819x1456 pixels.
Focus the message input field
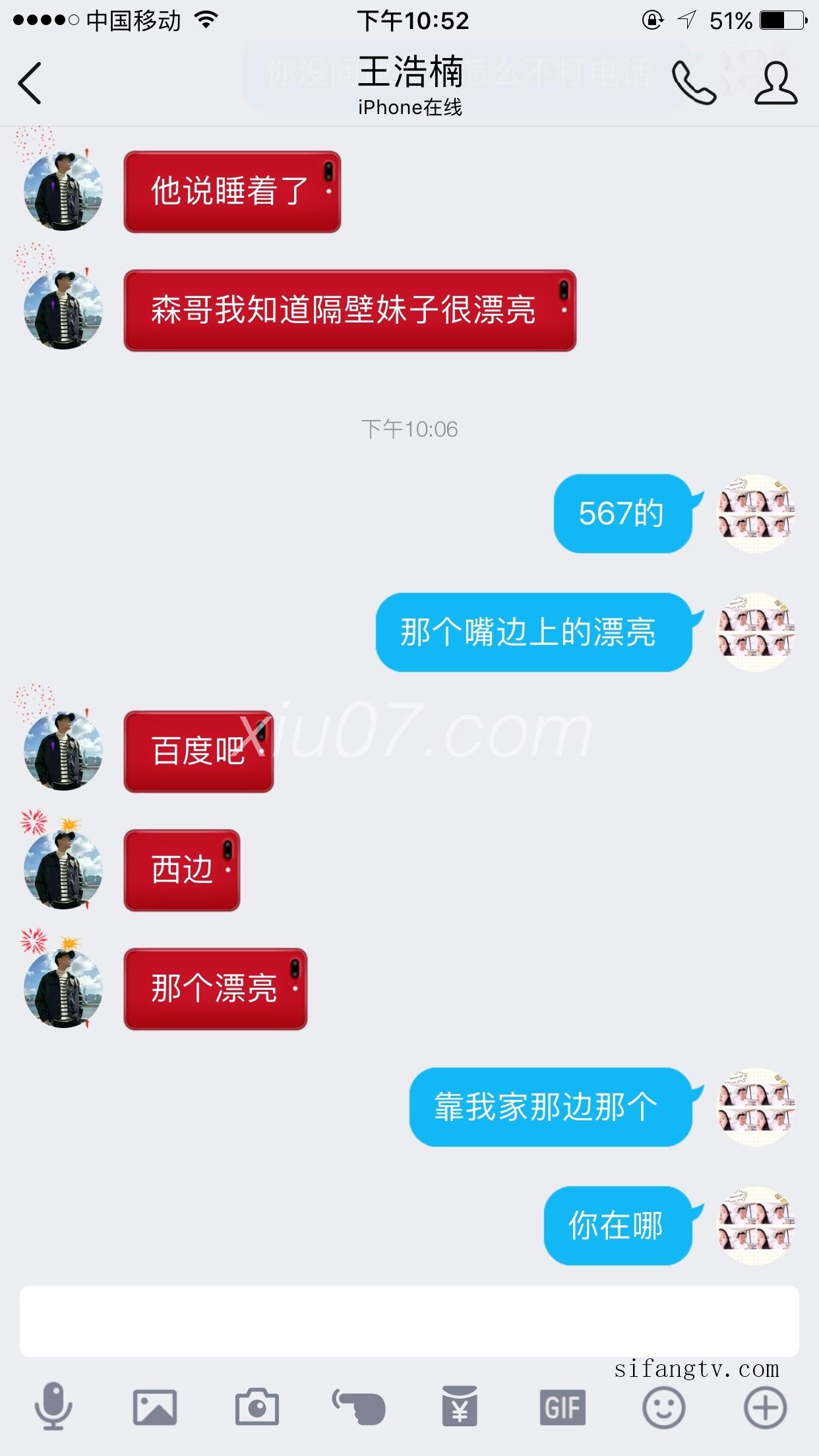pos(409,1321)
